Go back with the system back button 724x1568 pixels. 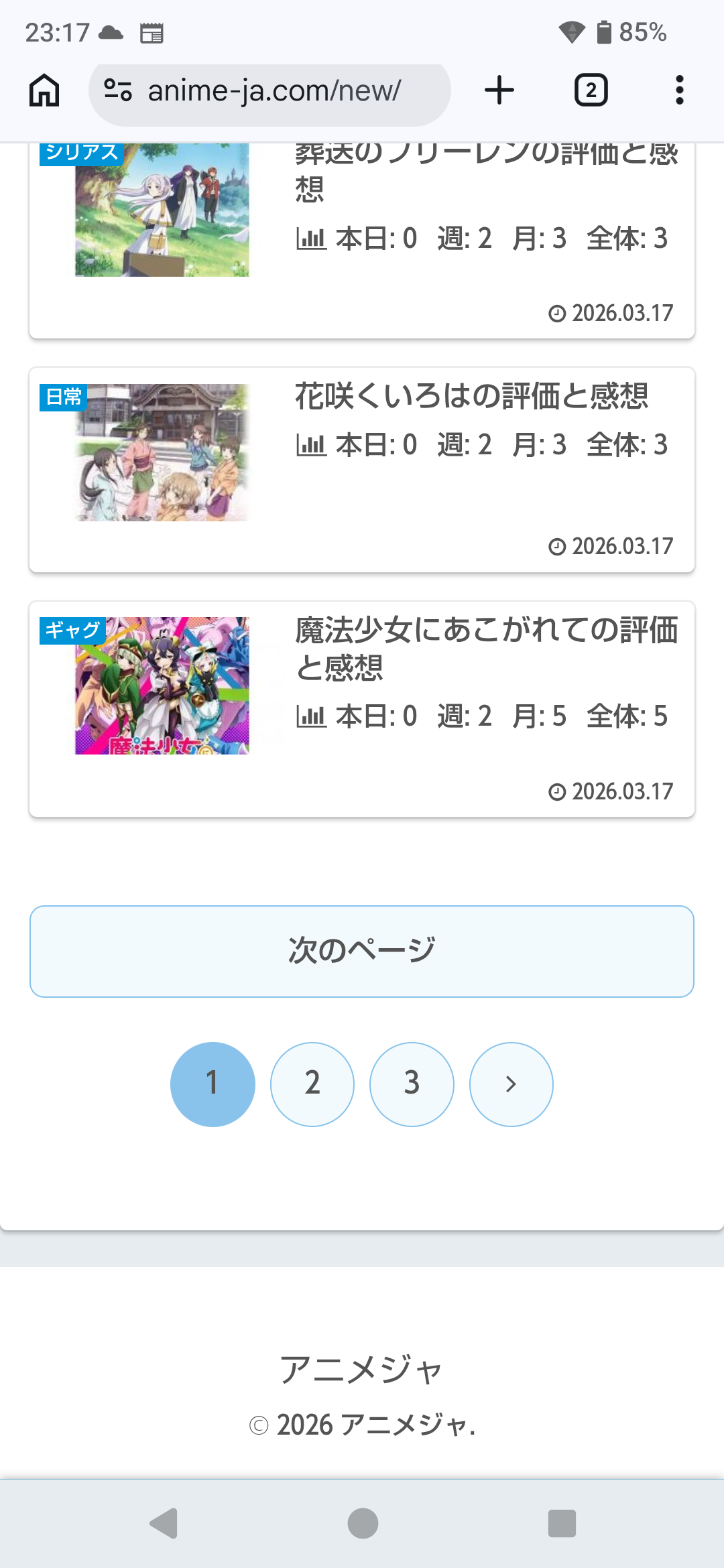click(x=164, y=1523)
